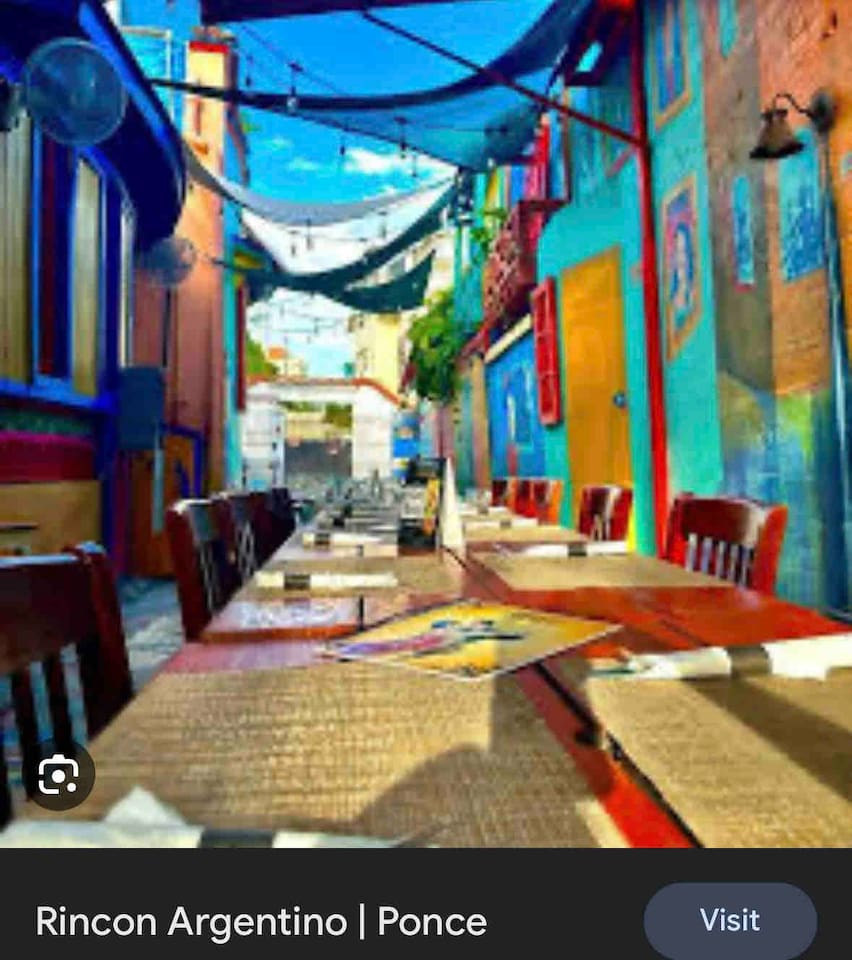Open Google Lens search on the image
852x960 pixels.
coord(58,775)
